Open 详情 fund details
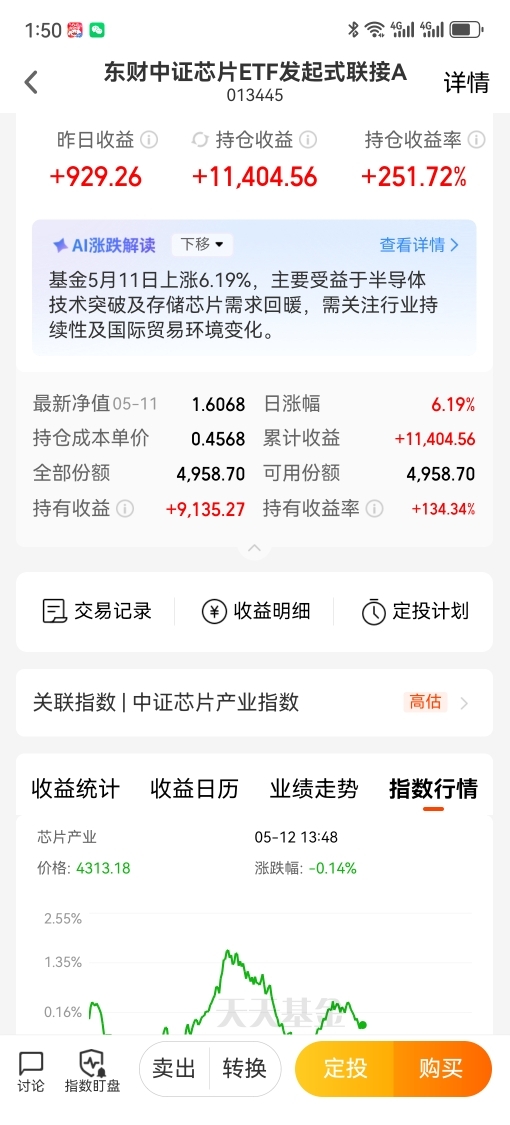This screenshot has width=510, height=1125. click(x=466, y=83)
